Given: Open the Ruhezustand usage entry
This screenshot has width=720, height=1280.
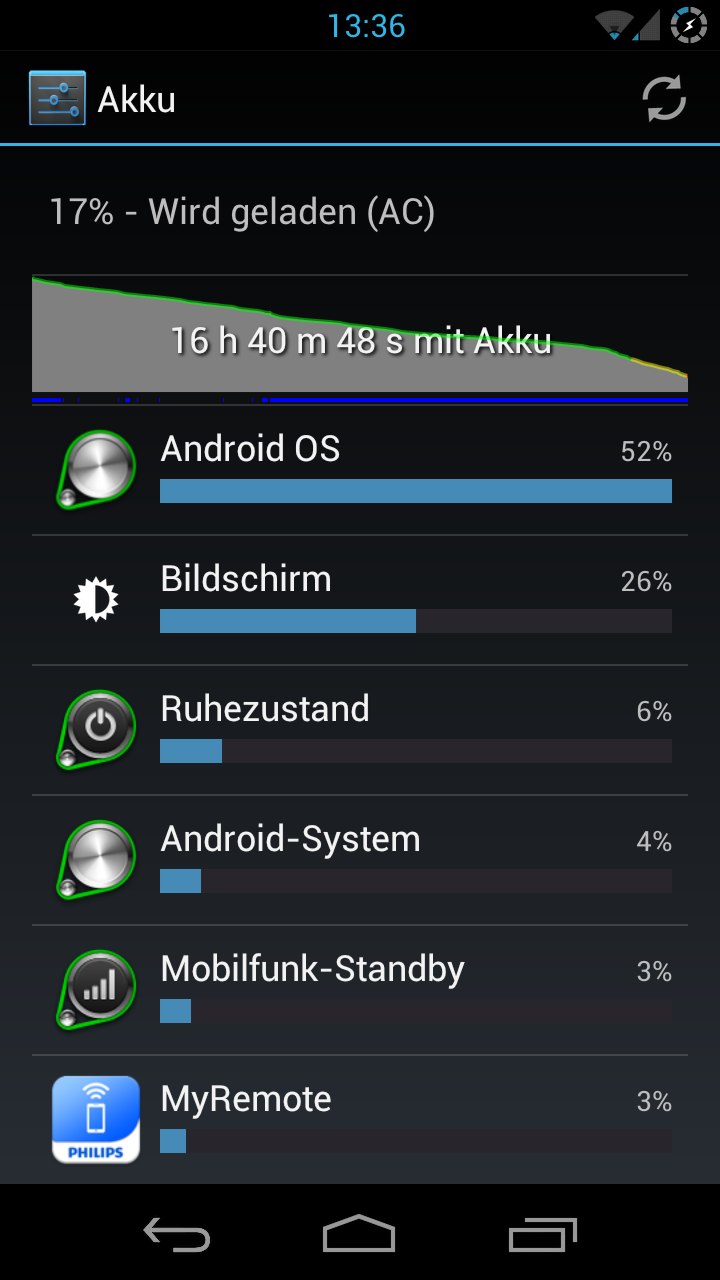Looking at the screenshot, I should pyautogui.click(x=360, y=730).
